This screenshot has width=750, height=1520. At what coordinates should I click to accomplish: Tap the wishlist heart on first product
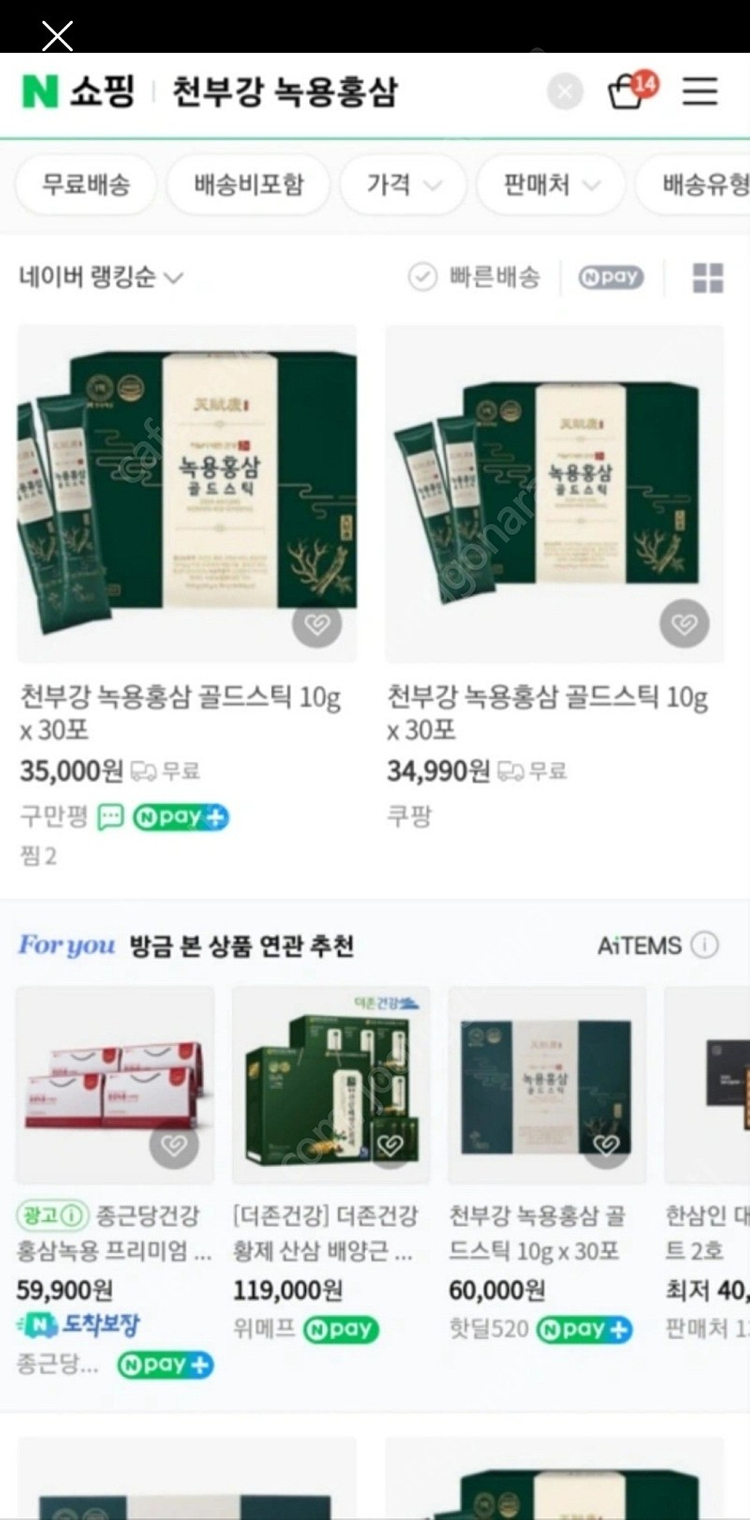(317, 623)
